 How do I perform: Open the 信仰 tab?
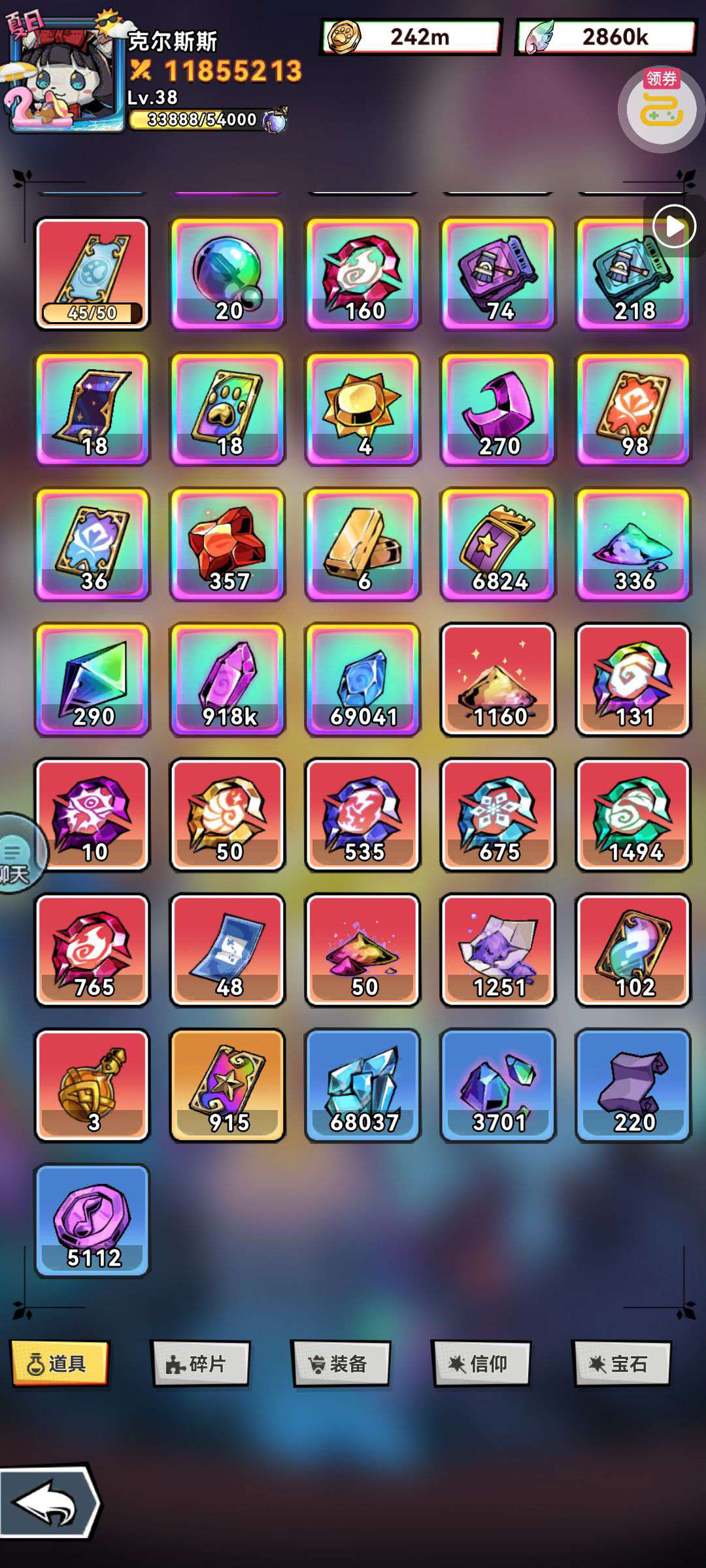pos(481,1364)
